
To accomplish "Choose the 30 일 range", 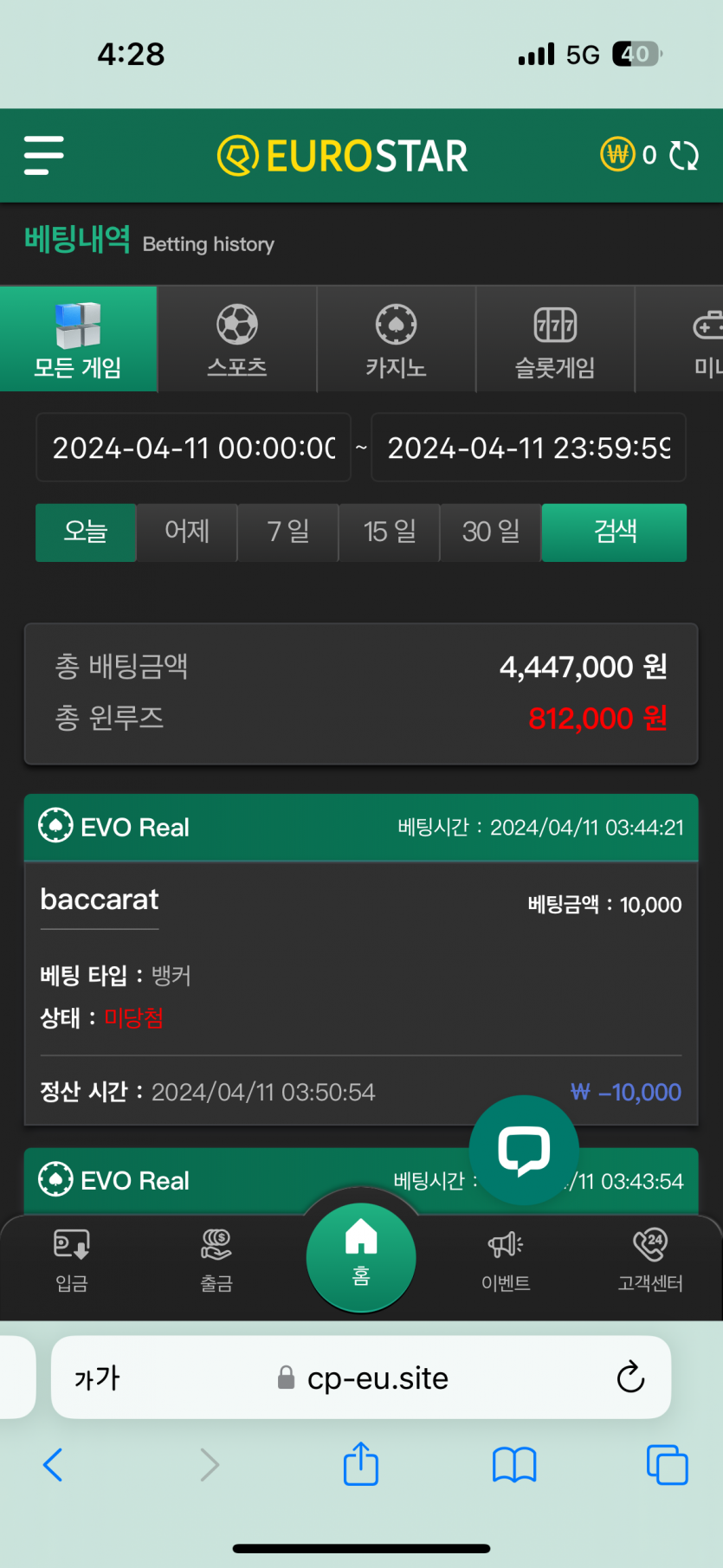I will click(491, 532).
